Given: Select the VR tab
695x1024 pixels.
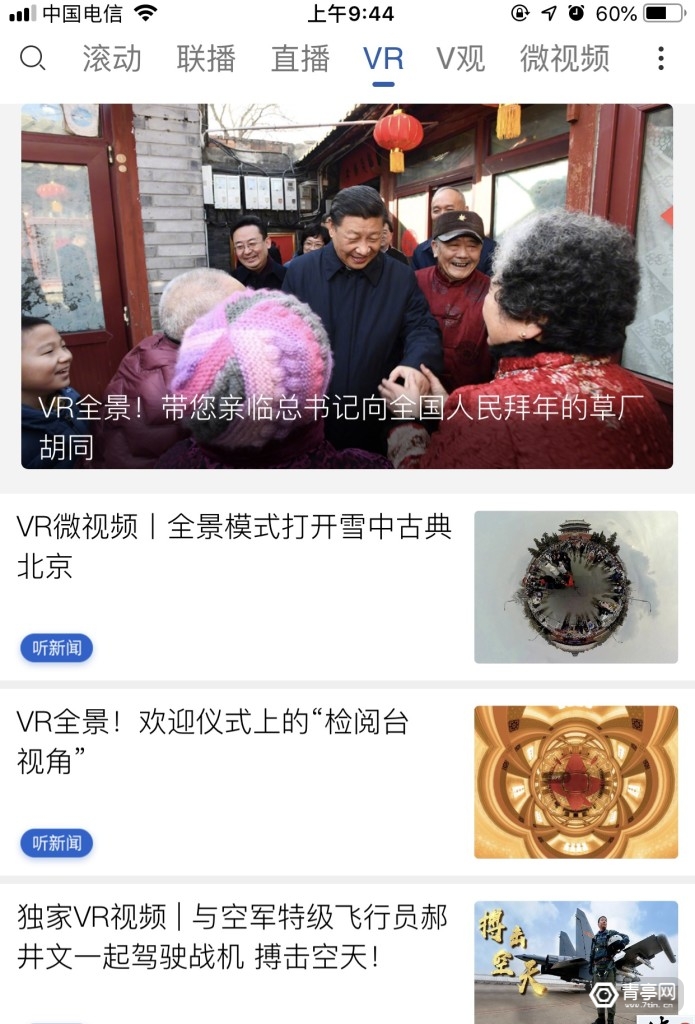Looking at the screenshot, I should pyautogui.click(x=383, y=58).
